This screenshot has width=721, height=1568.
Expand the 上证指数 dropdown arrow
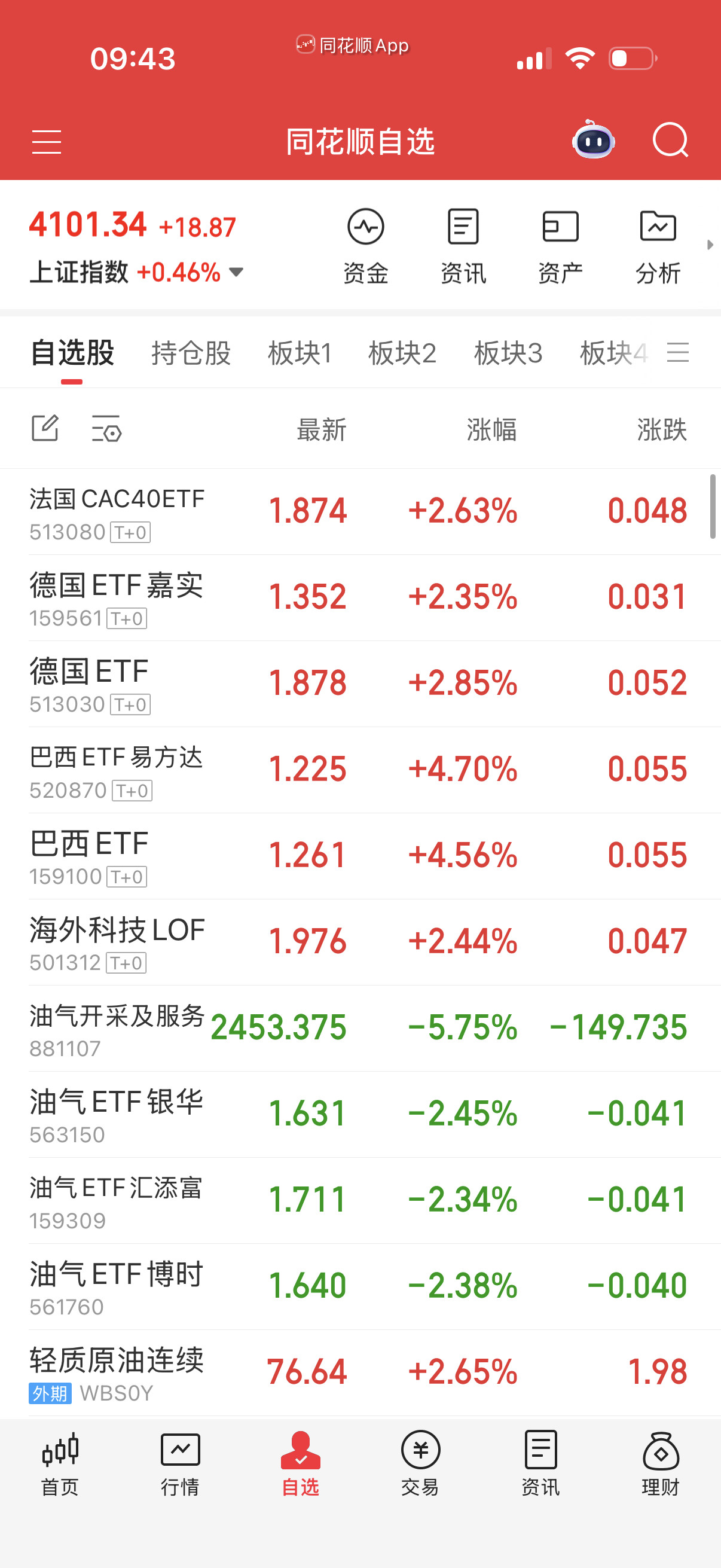tap(237, 273)
